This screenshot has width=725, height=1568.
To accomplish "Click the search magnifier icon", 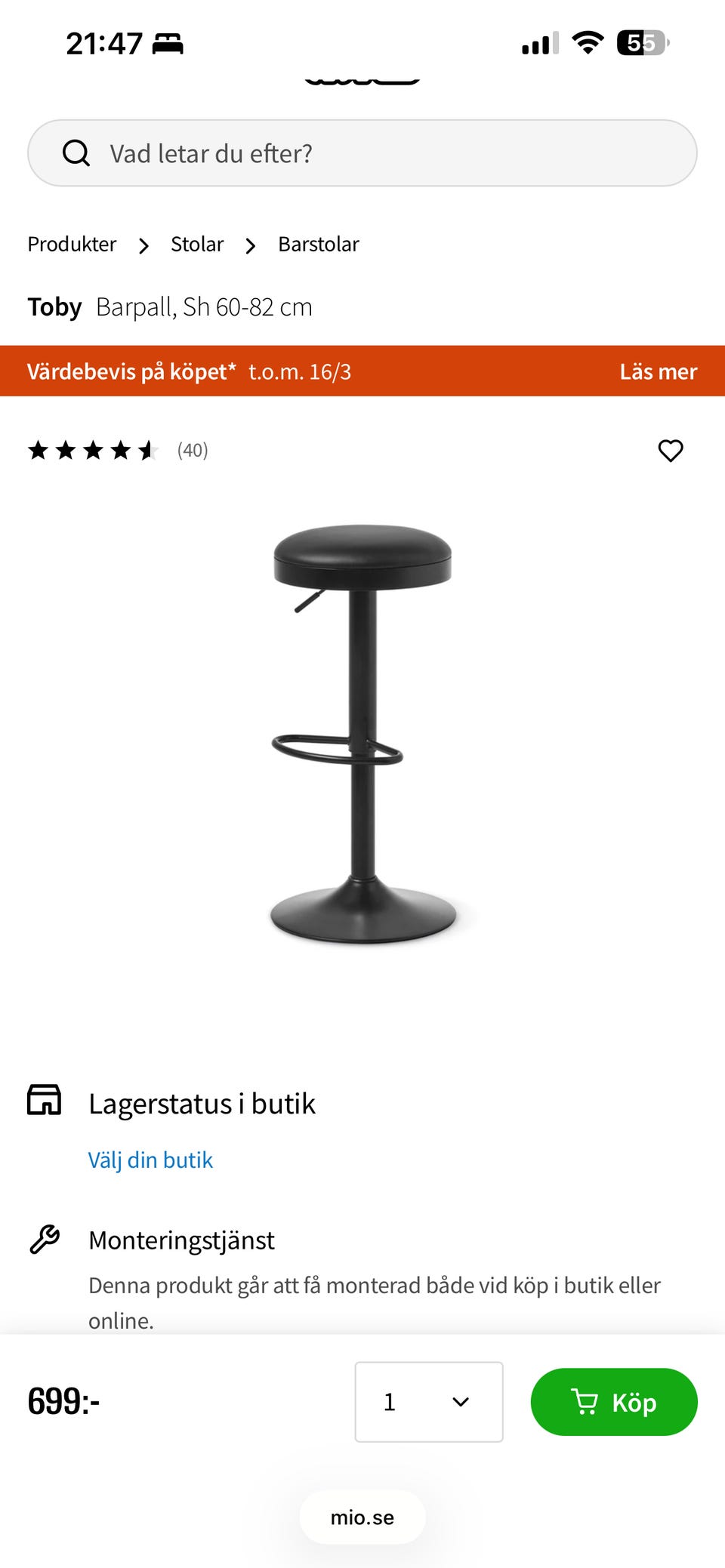I will 76,152.
